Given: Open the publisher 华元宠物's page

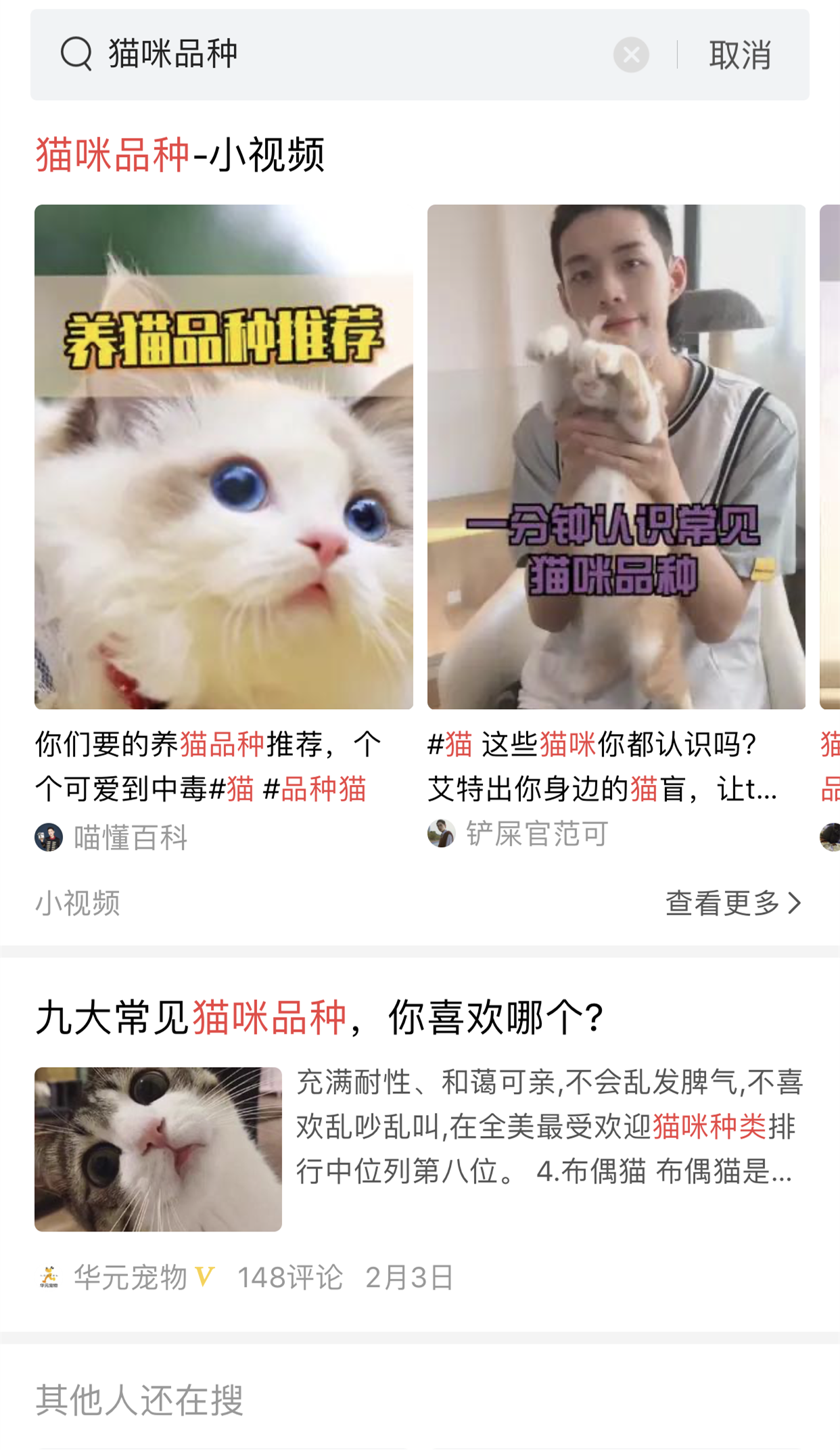Looking at the screenshot, I should tap(130, 1277).
